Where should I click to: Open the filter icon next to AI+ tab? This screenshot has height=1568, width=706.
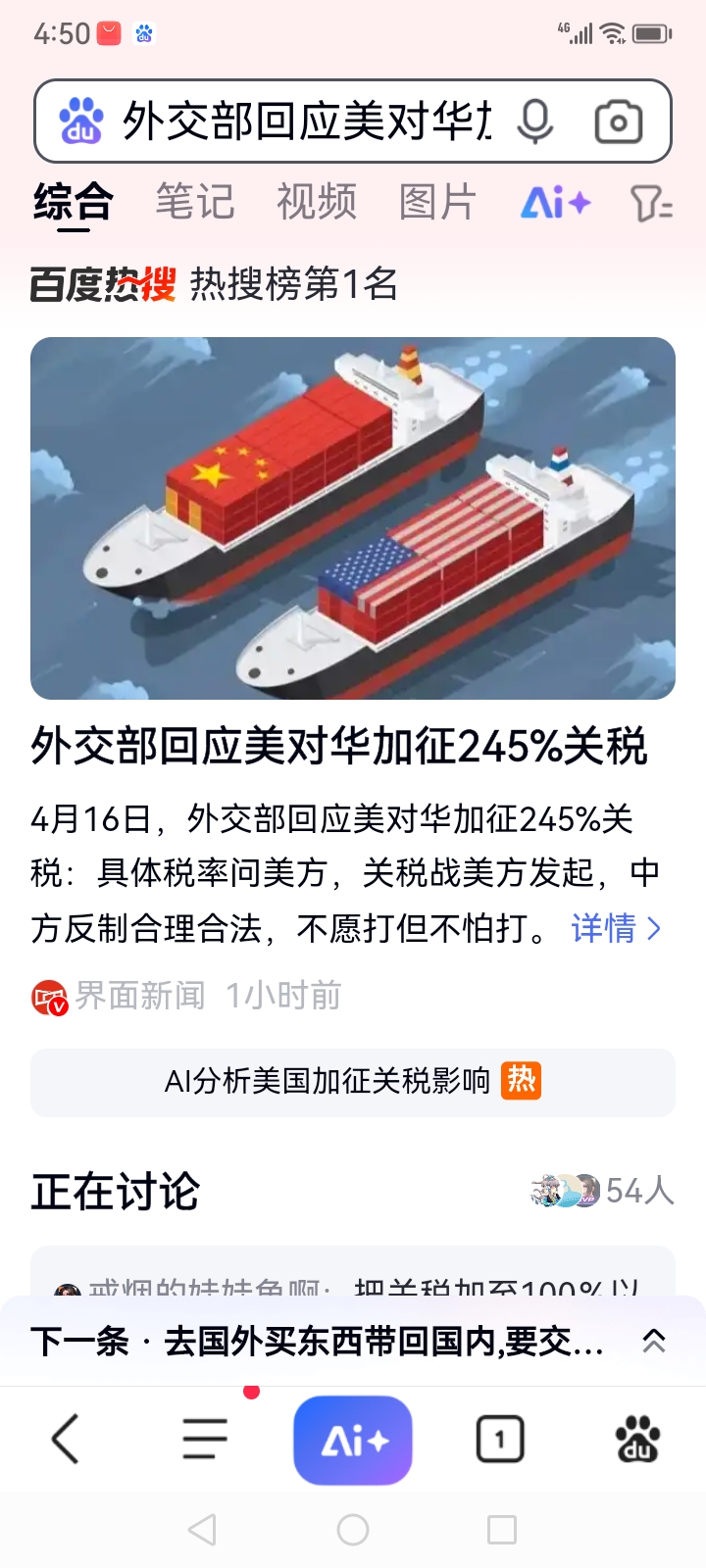click(650, 202)
